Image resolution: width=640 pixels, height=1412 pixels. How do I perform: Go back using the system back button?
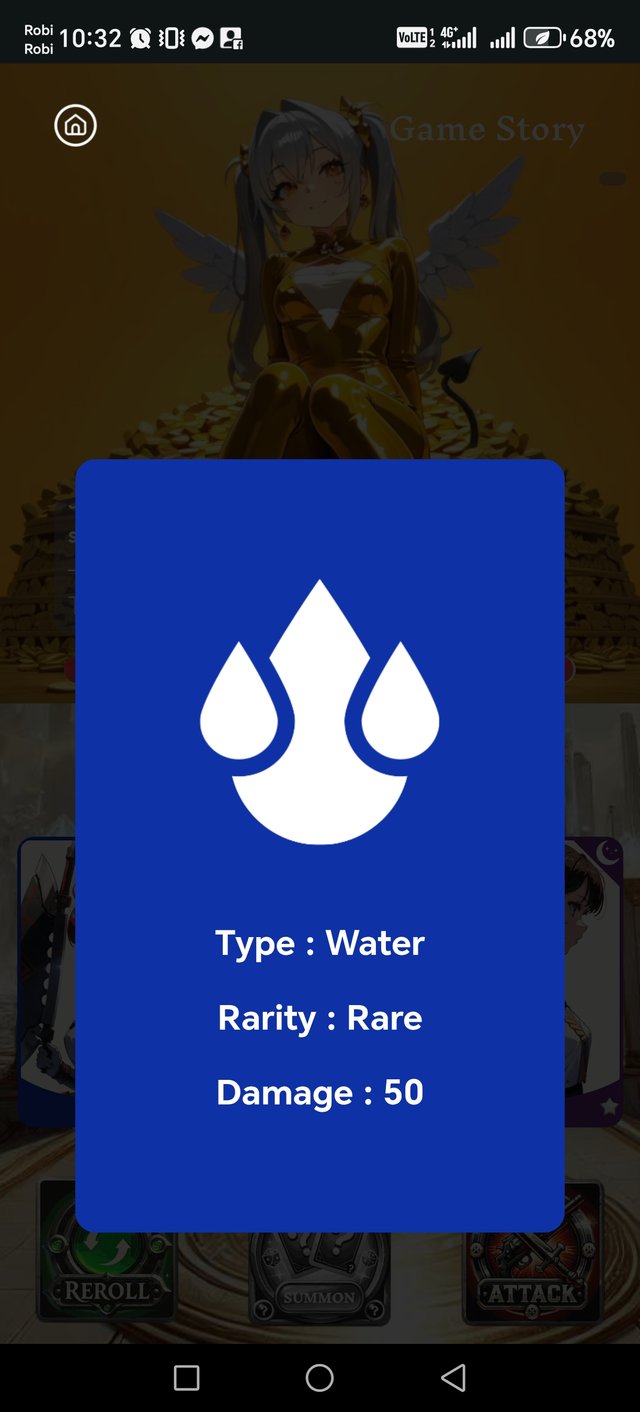tap(453, 1378)
